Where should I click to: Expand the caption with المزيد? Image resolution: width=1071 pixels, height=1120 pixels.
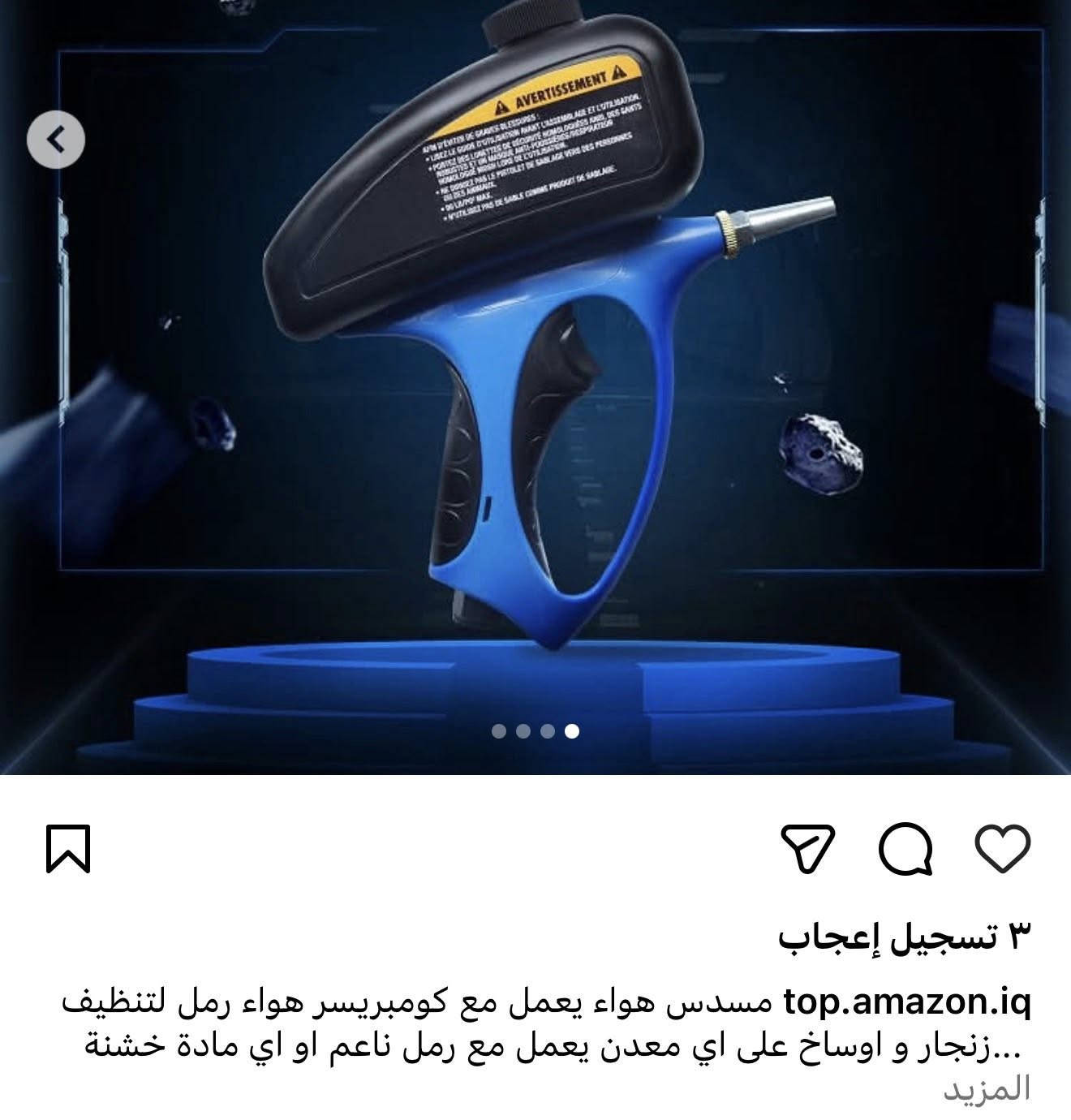(986, 1089)
